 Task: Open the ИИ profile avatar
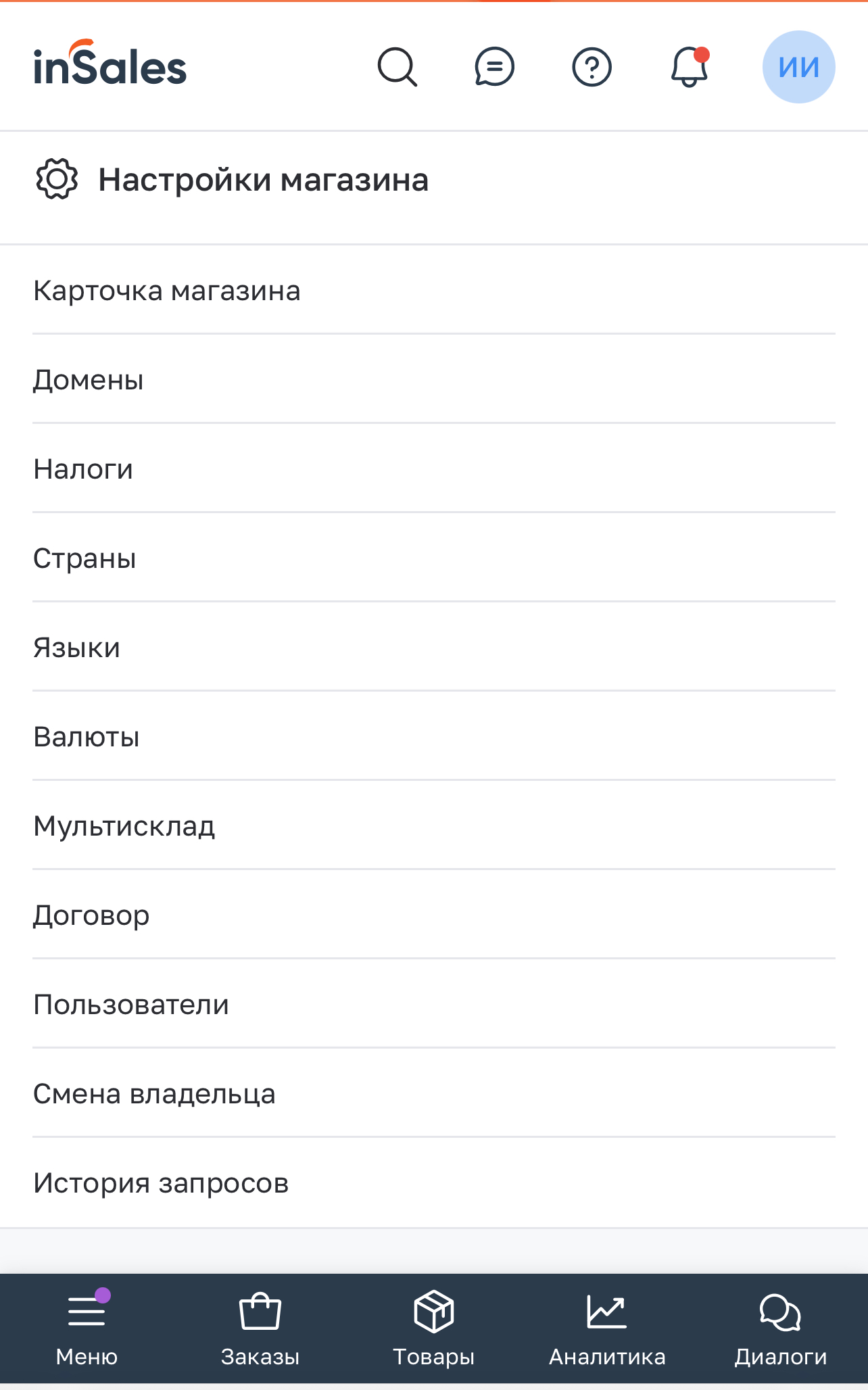tap(799, 67)
